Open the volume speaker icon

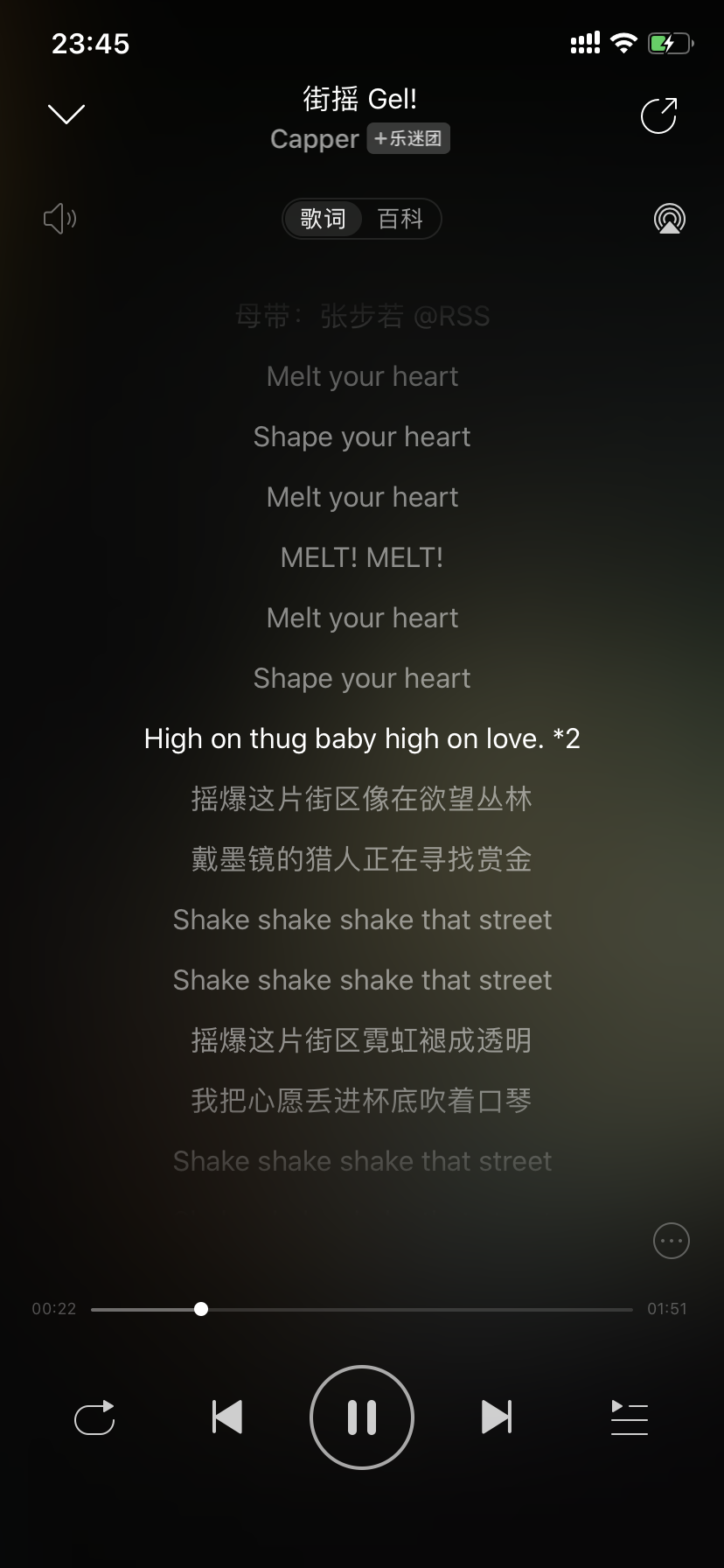click(60, 219)
